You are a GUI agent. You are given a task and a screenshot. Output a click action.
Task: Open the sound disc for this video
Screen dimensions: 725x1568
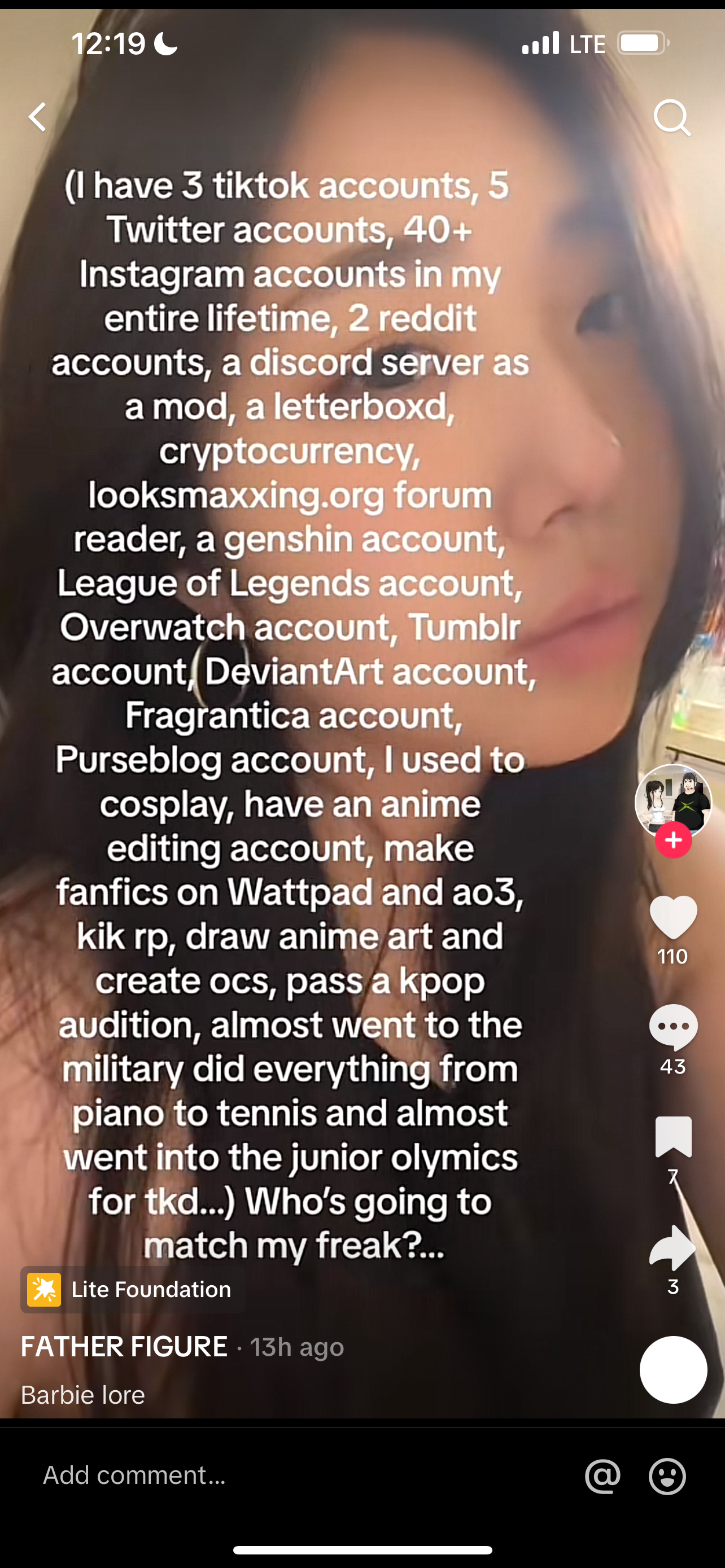pyautogui.click(x=673, y=1369)
